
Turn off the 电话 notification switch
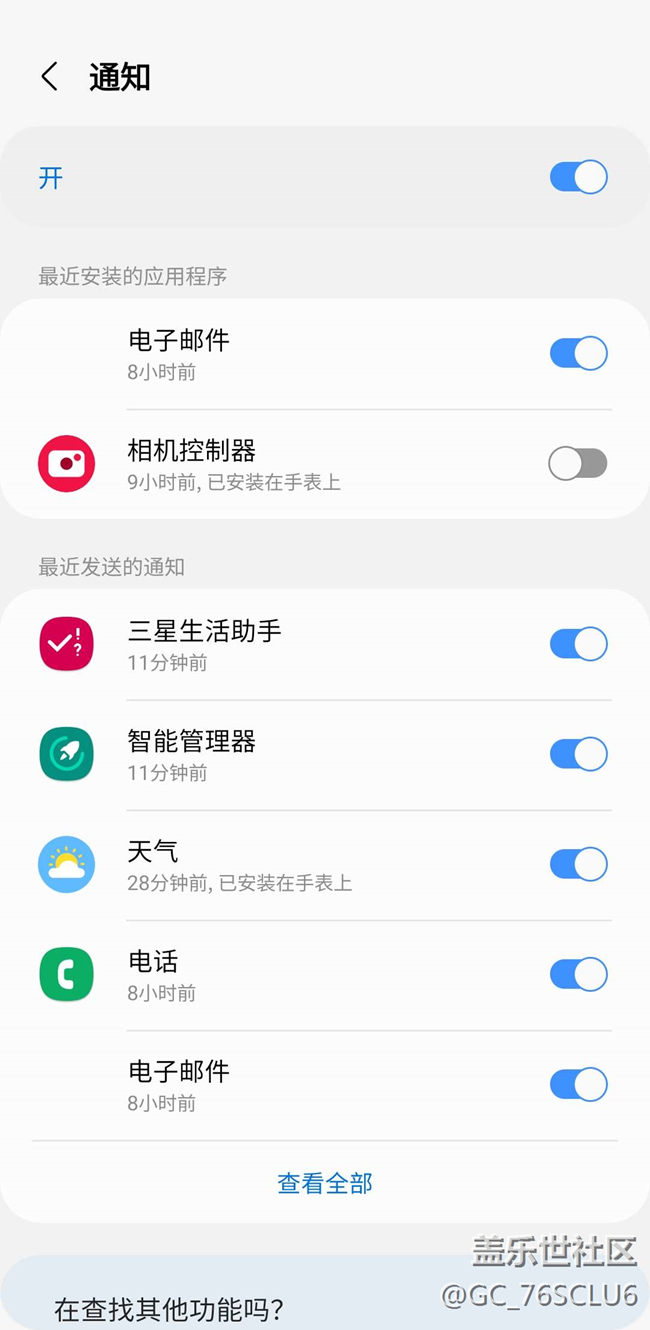click(578, 974)
